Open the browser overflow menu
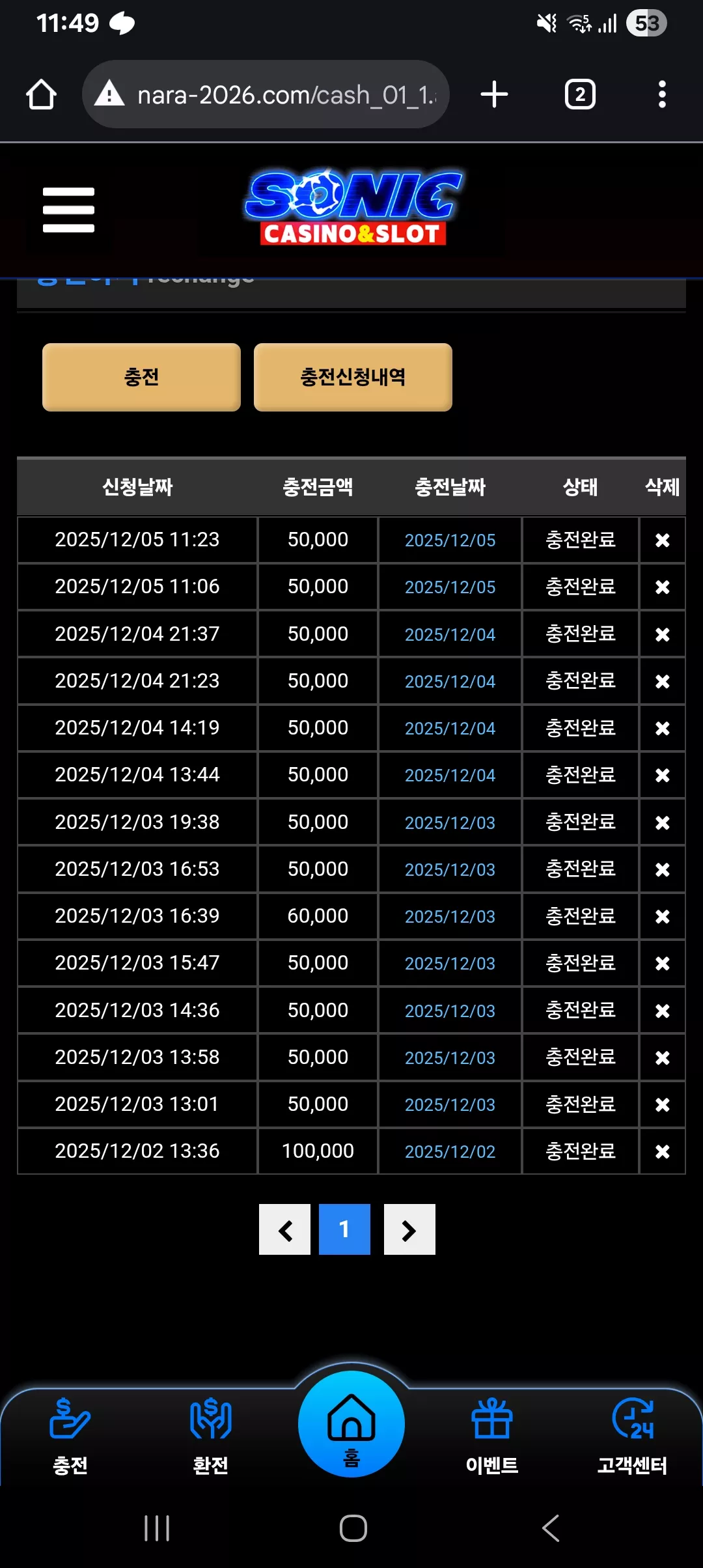The width and height of the screenshot is (703, 1568). pyautogui.click(x=662, y=94)
